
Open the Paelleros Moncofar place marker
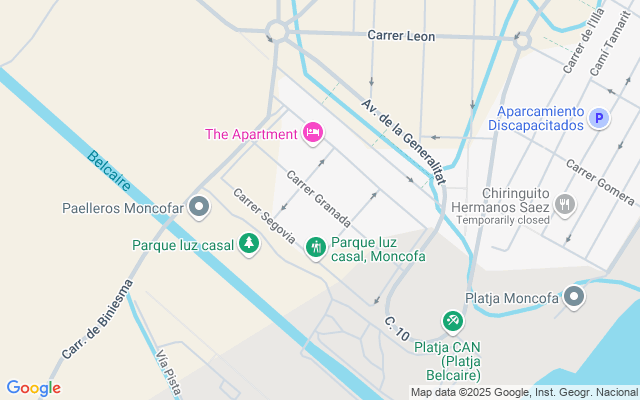(x=199, y=208)
